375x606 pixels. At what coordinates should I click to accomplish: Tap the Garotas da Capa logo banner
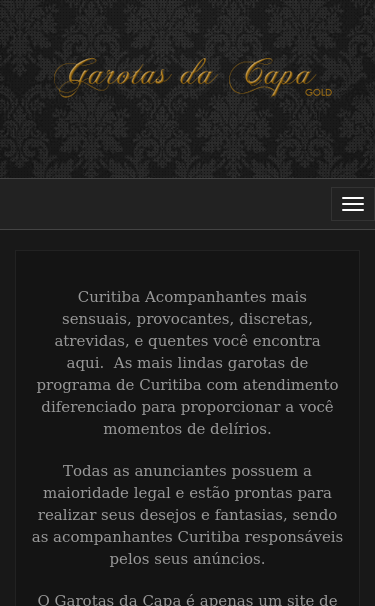[x=193, y=78]
